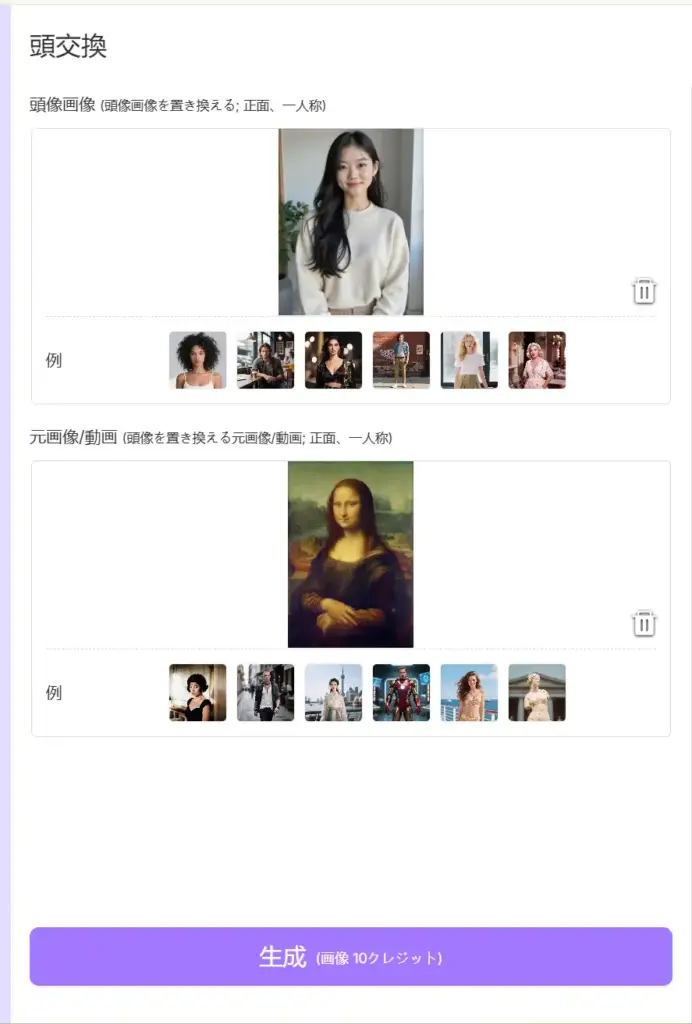The width and height of the screenshot is (692, 1024).
Task: Select man standing by brick wall example
Action: pos(401,360)
